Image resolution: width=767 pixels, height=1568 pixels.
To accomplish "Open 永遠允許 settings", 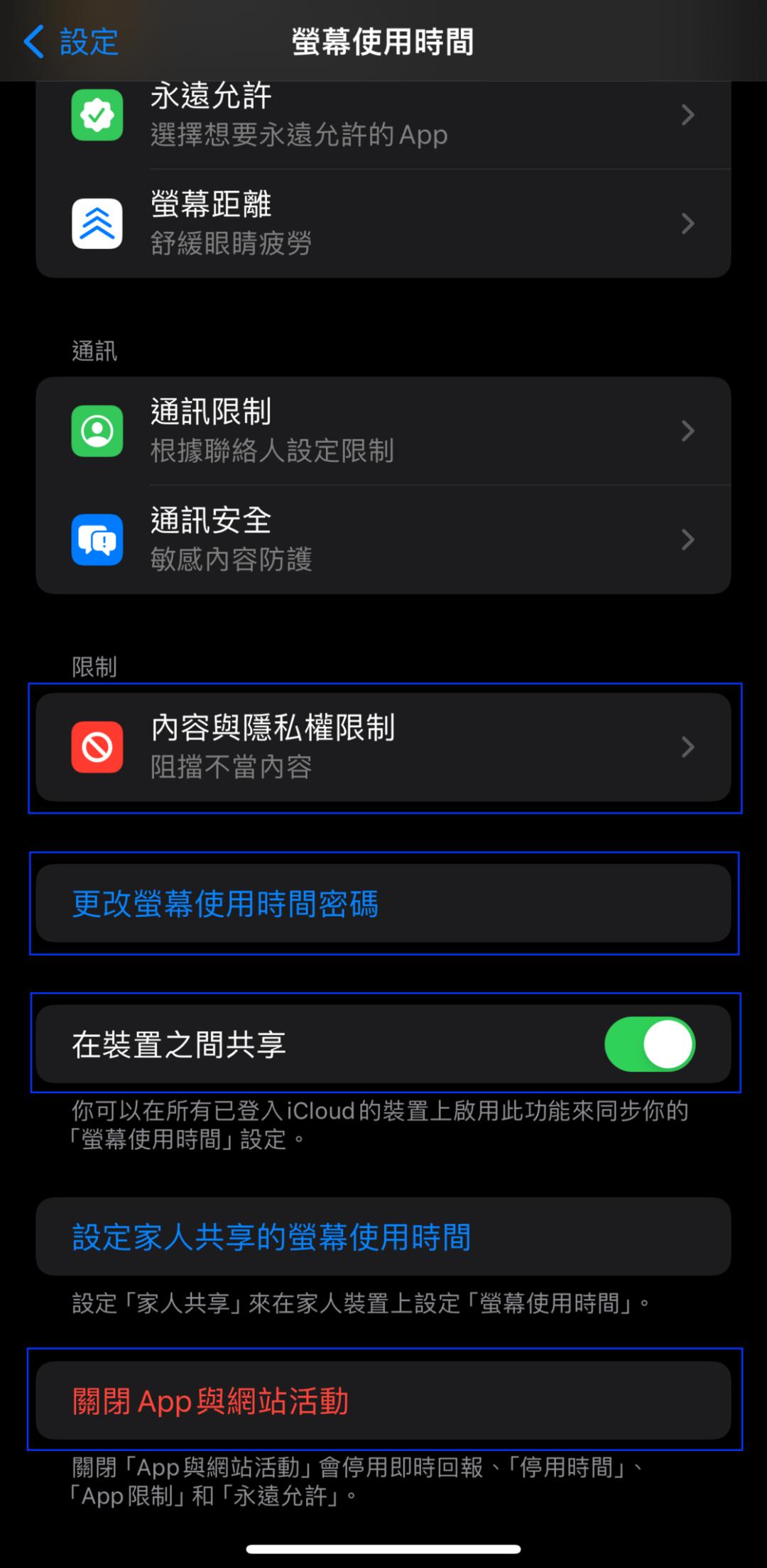I will point(383,115).
